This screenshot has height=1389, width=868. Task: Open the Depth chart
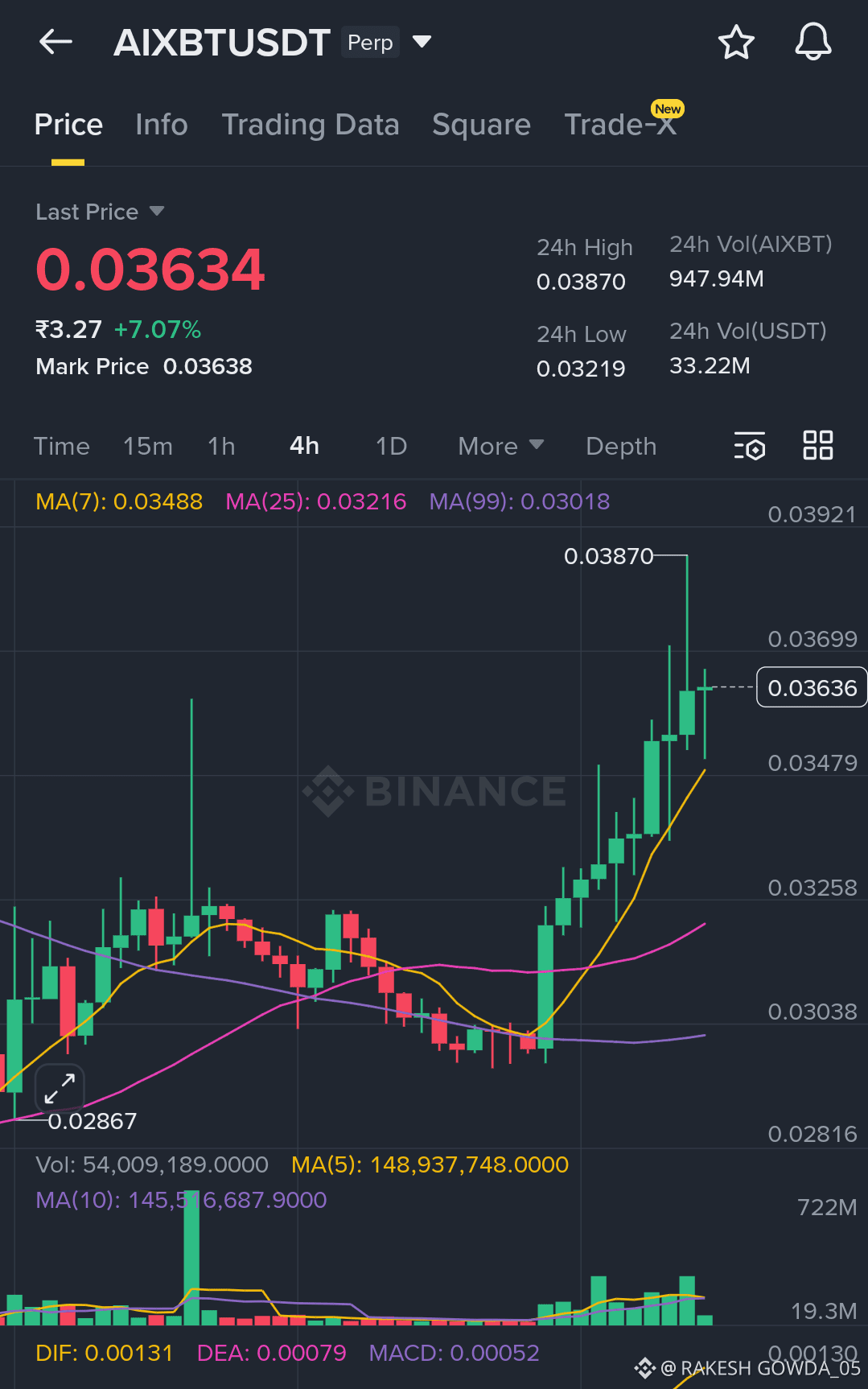pos(621,446)
